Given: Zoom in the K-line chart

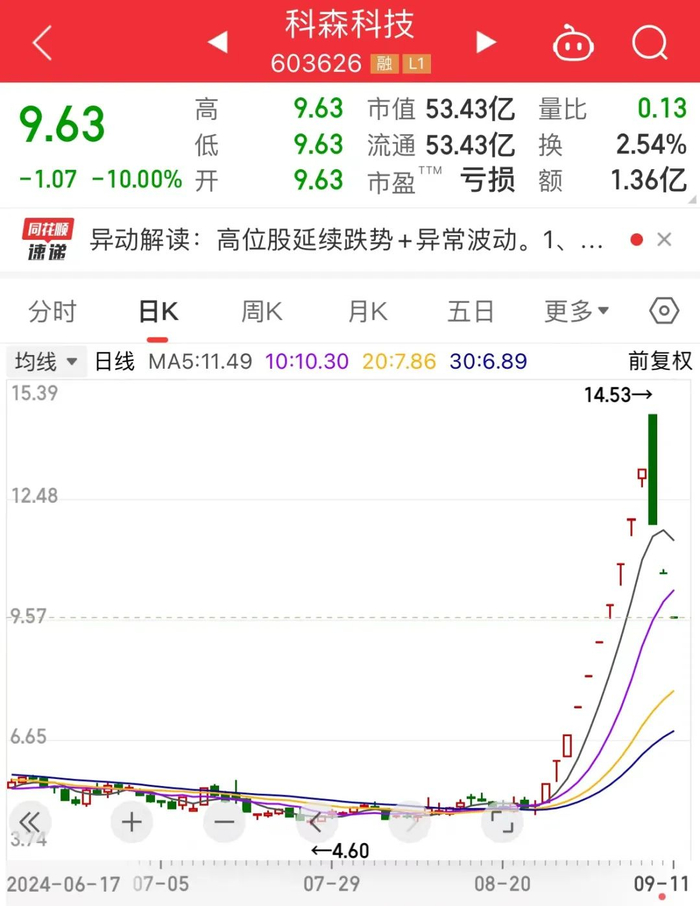Looking at the screenshot, I should pyautogui.click(x=132, y=823).
